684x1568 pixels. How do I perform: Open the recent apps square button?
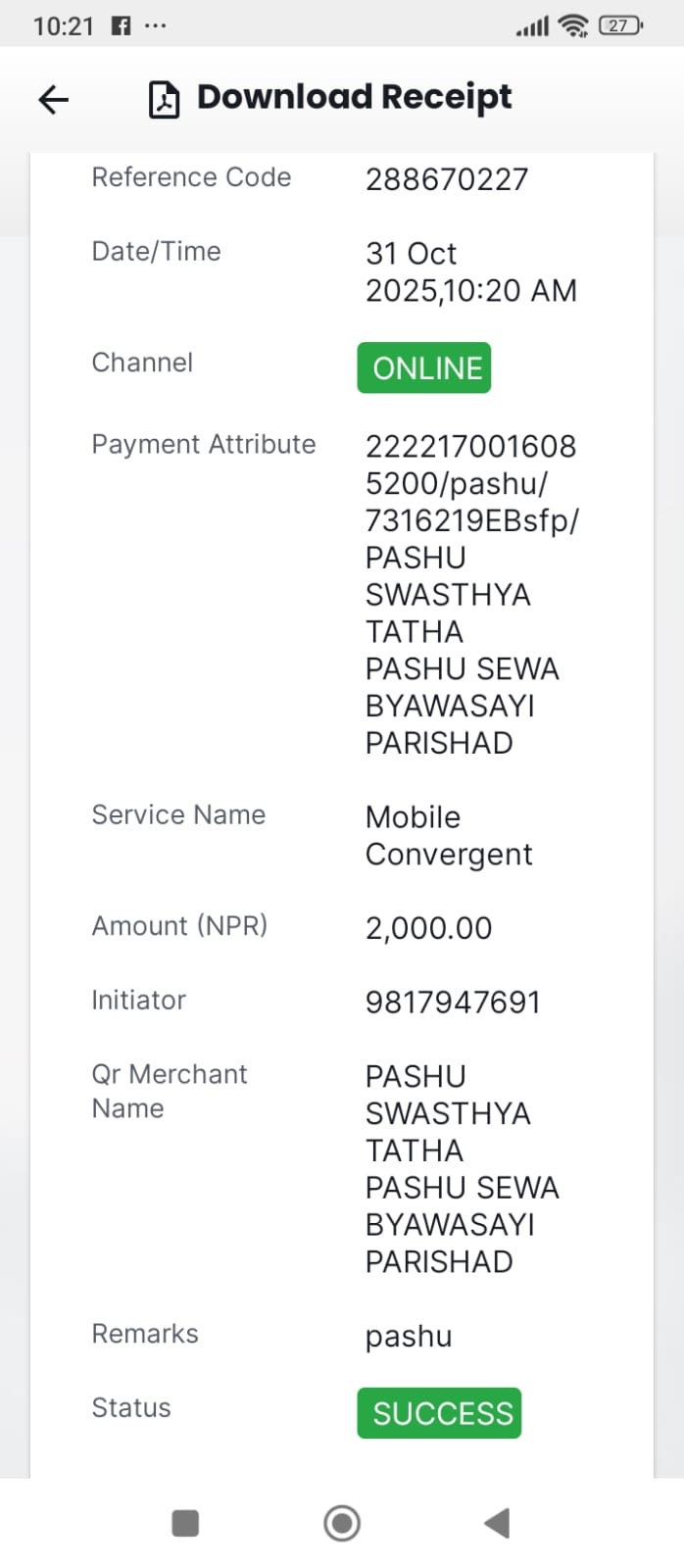click(x=185, y=1523)
